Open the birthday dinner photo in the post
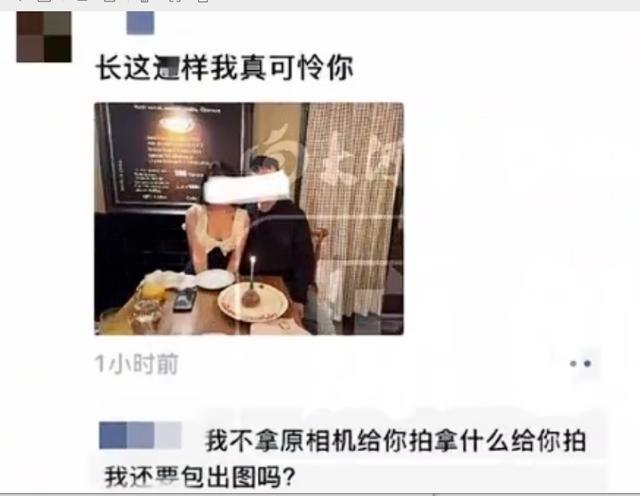The height and width of the screenshot is (496, 640). (x=249, y=218)
